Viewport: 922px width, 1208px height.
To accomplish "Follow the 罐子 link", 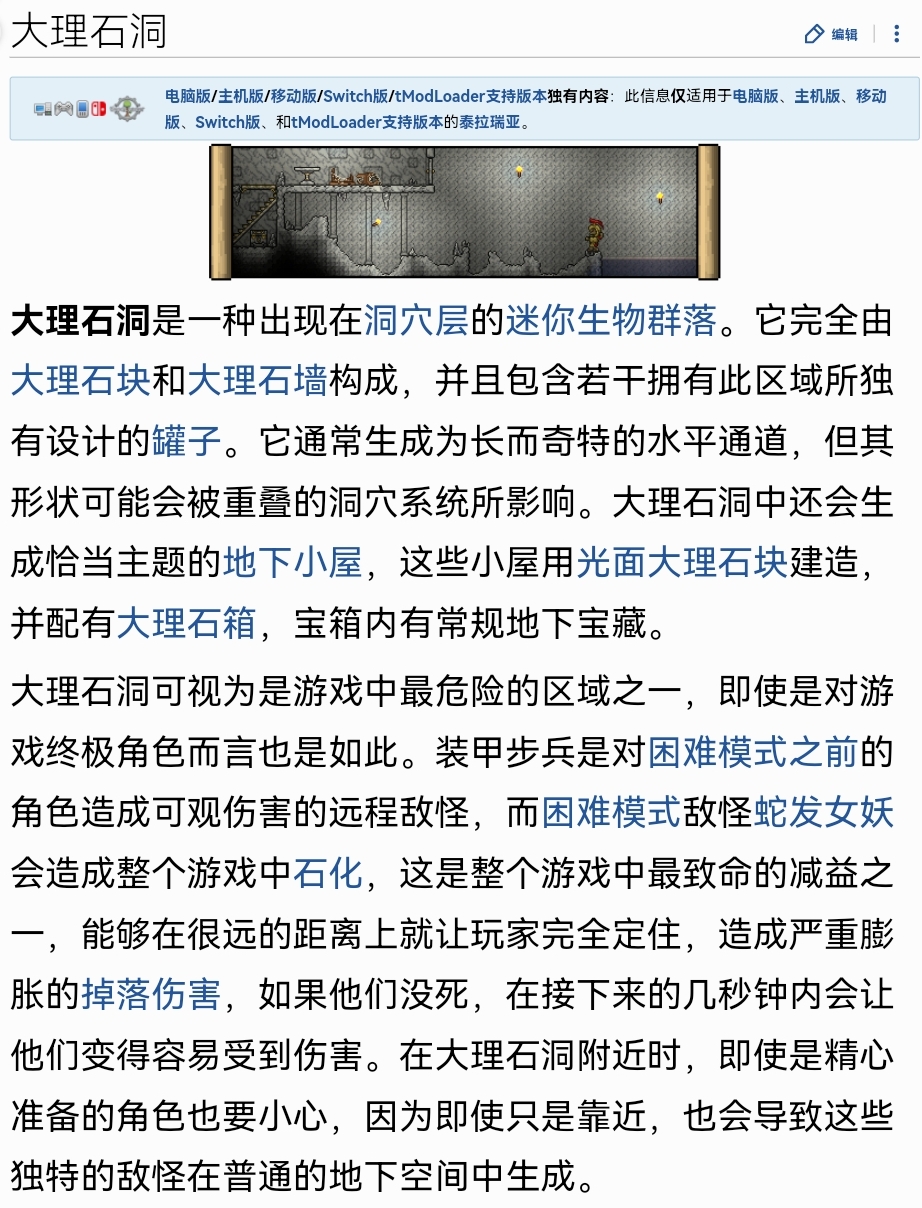I will 187,441.
